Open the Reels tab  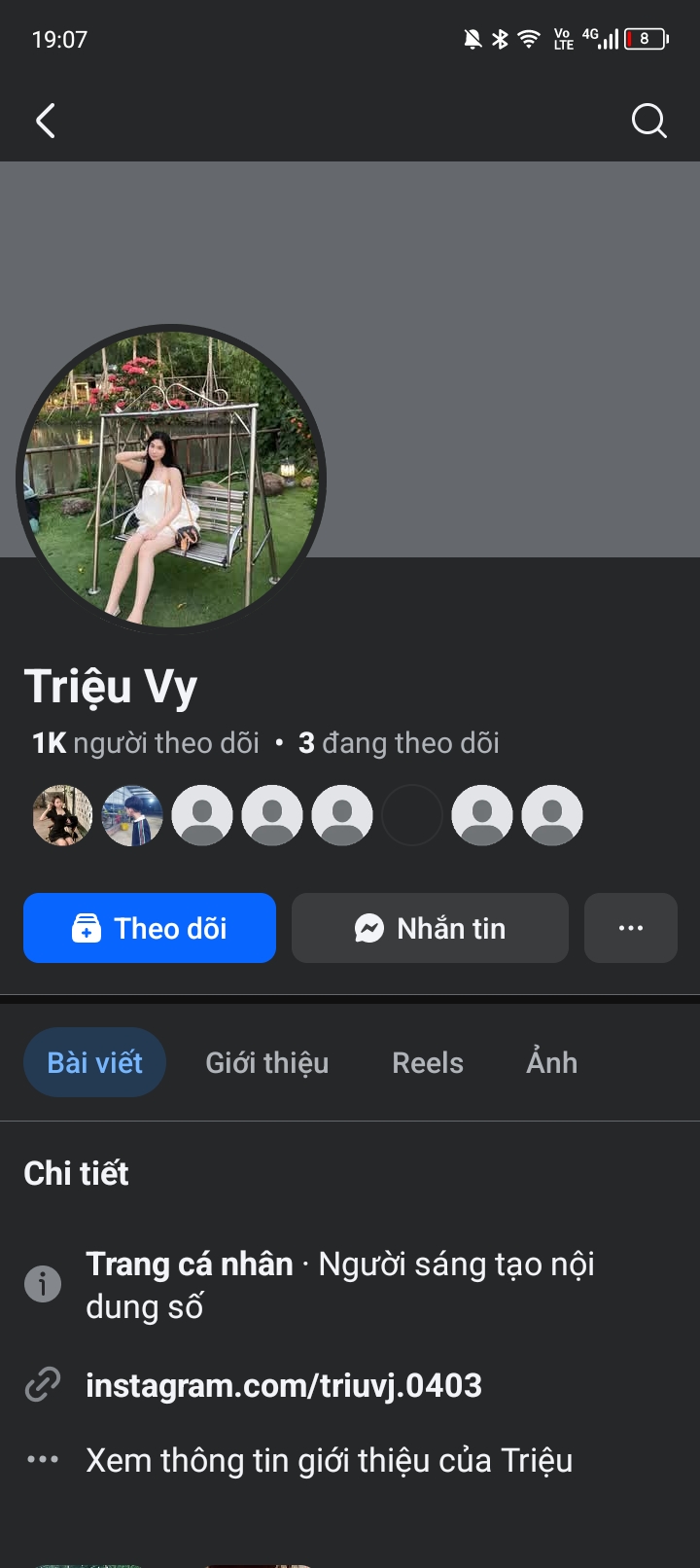[428, 1062]
